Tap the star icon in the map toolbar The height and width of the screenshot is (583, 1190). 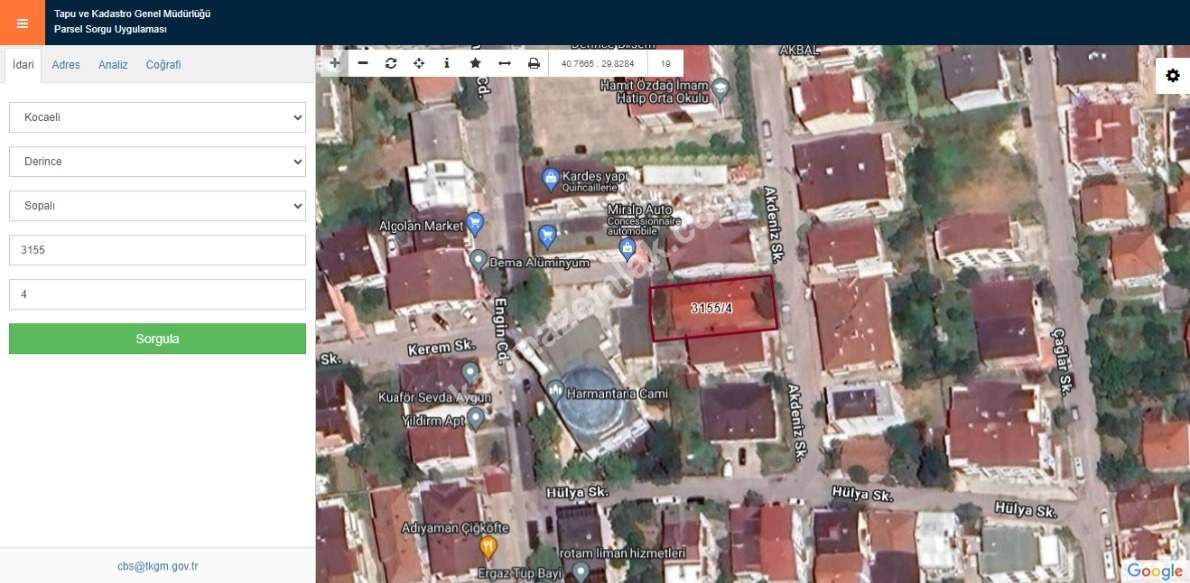475,63
